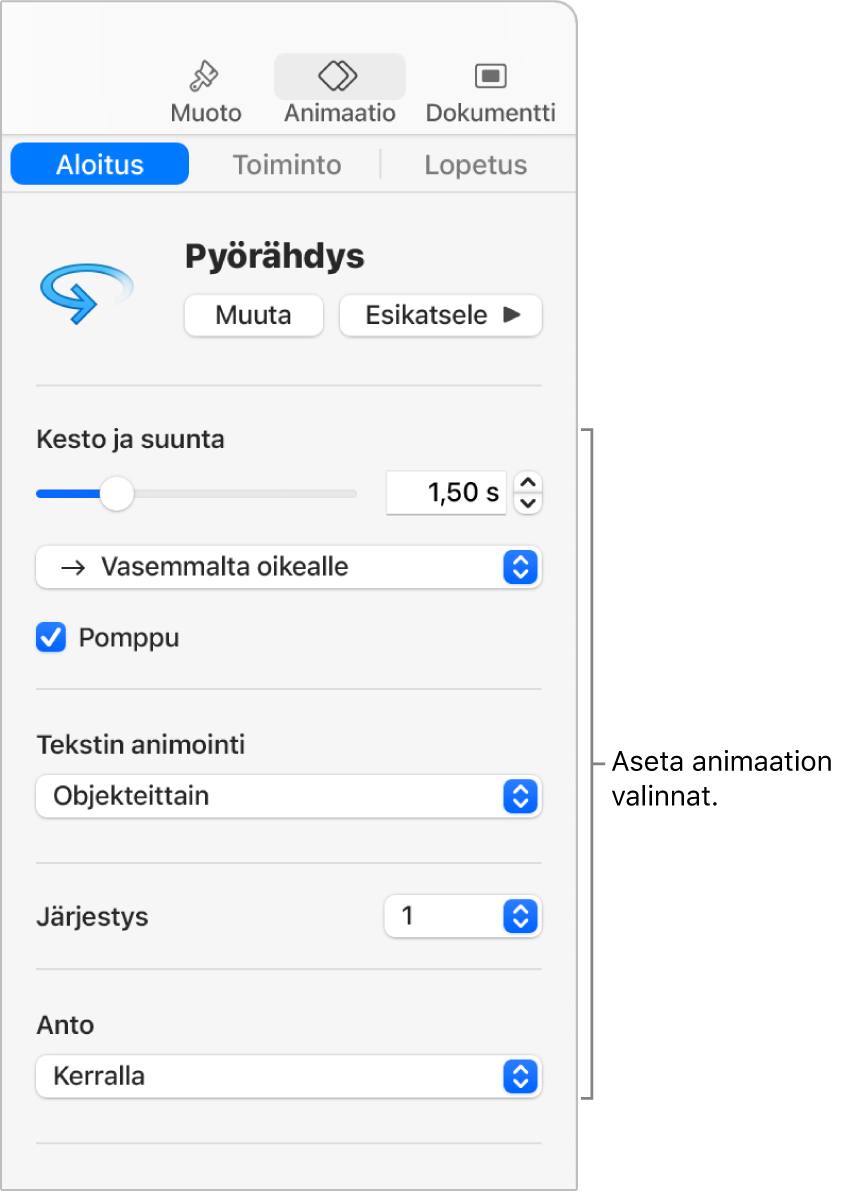Uncheck the Pomppu checkbox
Viewport: 843px width, 1192px height.
coord(51,637)
